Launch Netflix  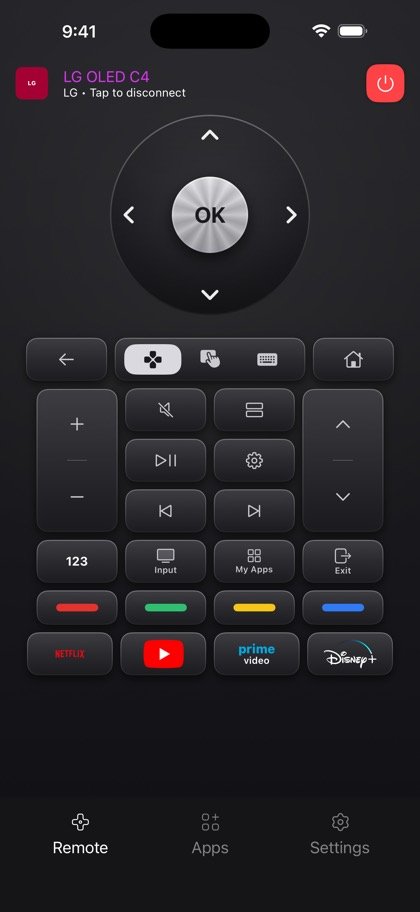click(x=70, y=654)
